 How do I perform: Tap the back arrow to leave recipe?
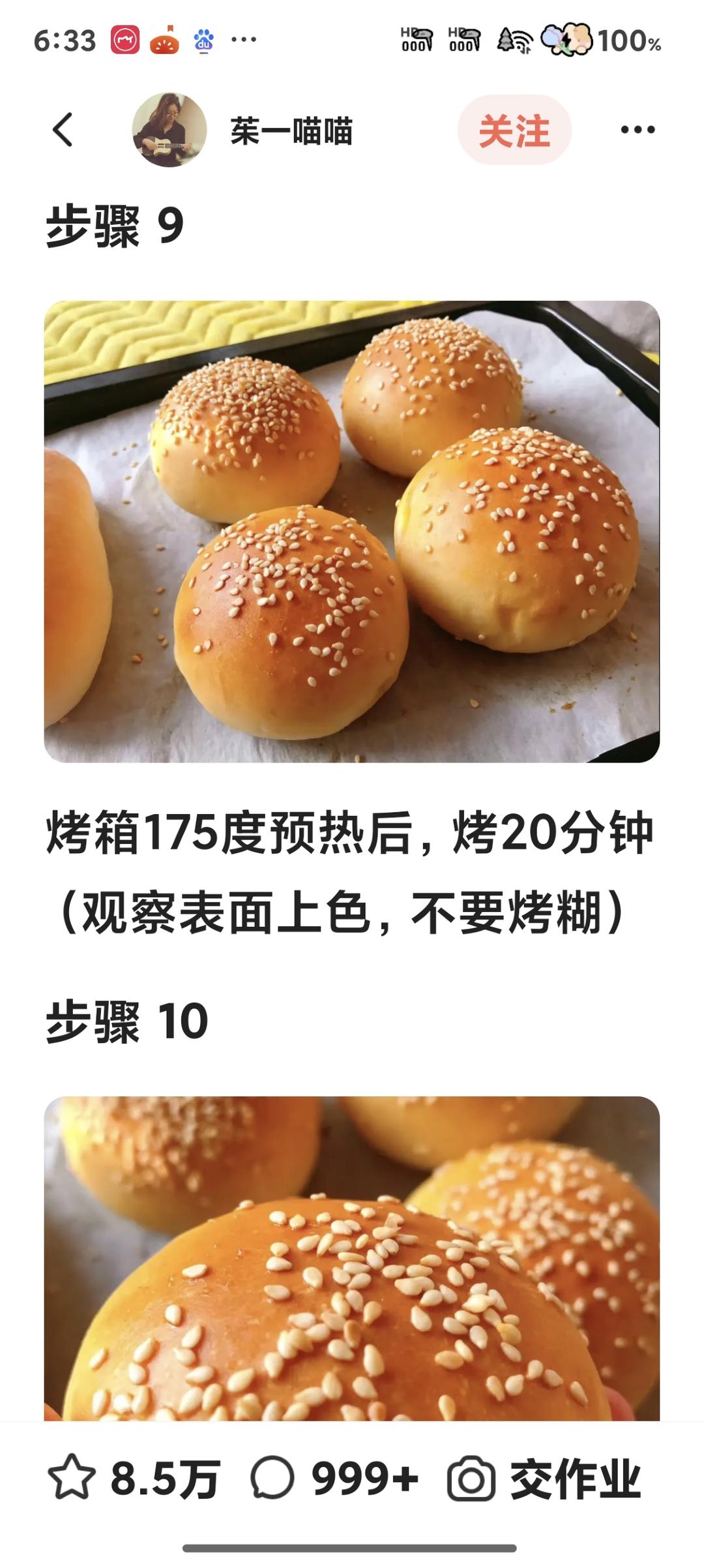[61, 129]
